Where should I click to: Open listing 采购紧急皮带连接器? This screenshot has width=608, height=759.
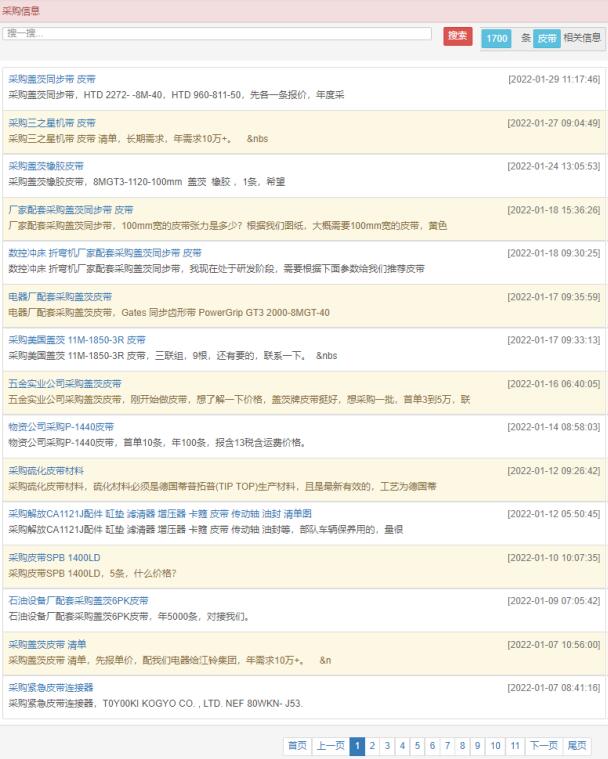(x=50, y=688)
